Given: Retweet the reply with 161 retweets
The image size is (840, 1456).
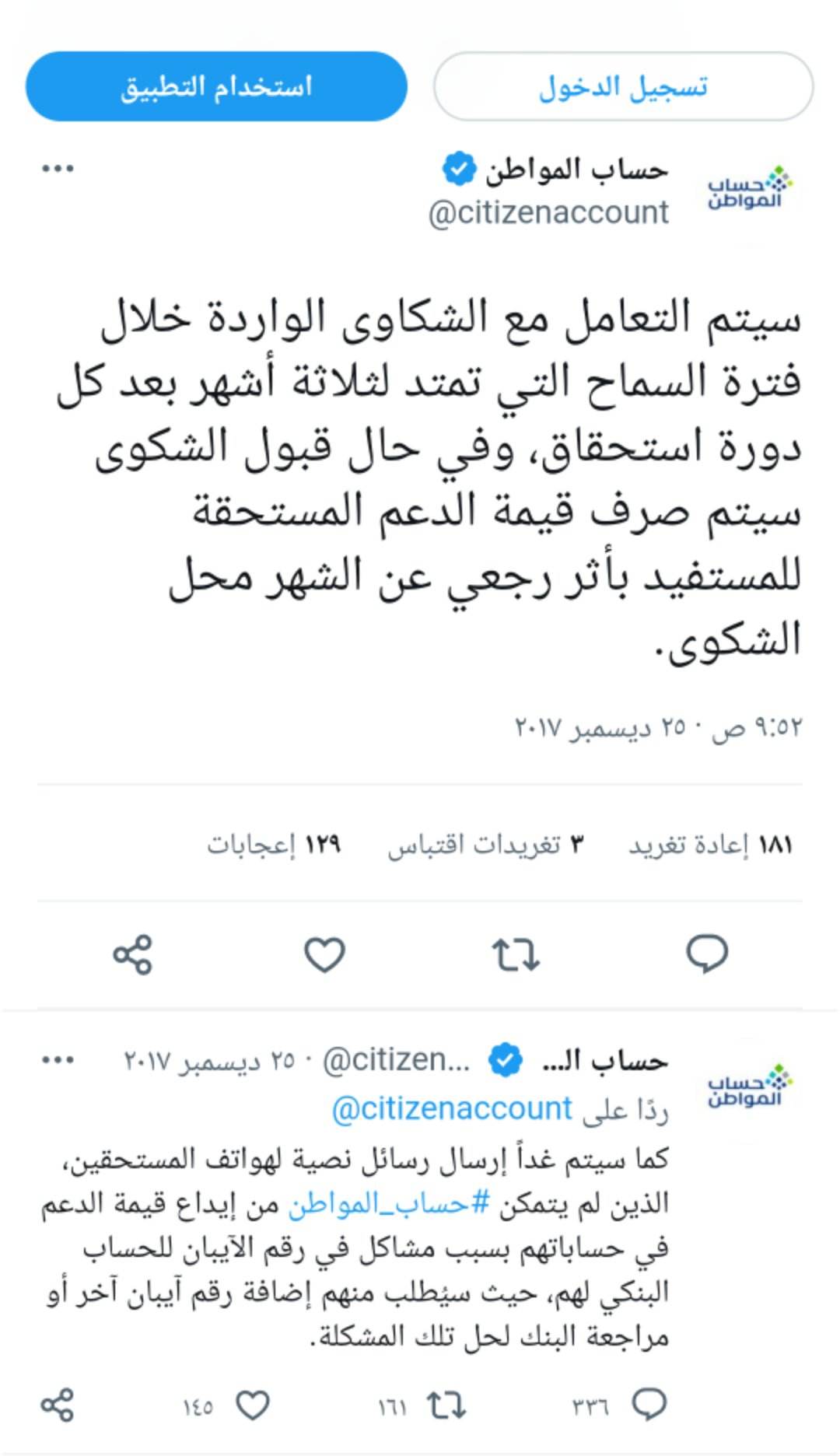Looking at the screenshot, I should [447, 1405].
